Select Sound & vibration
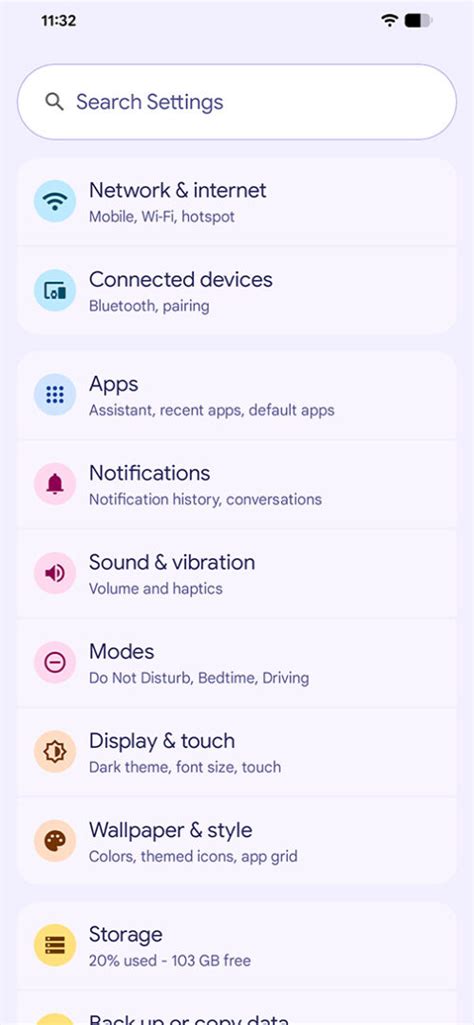This screenshot has height=1025, width=474. 237,573
